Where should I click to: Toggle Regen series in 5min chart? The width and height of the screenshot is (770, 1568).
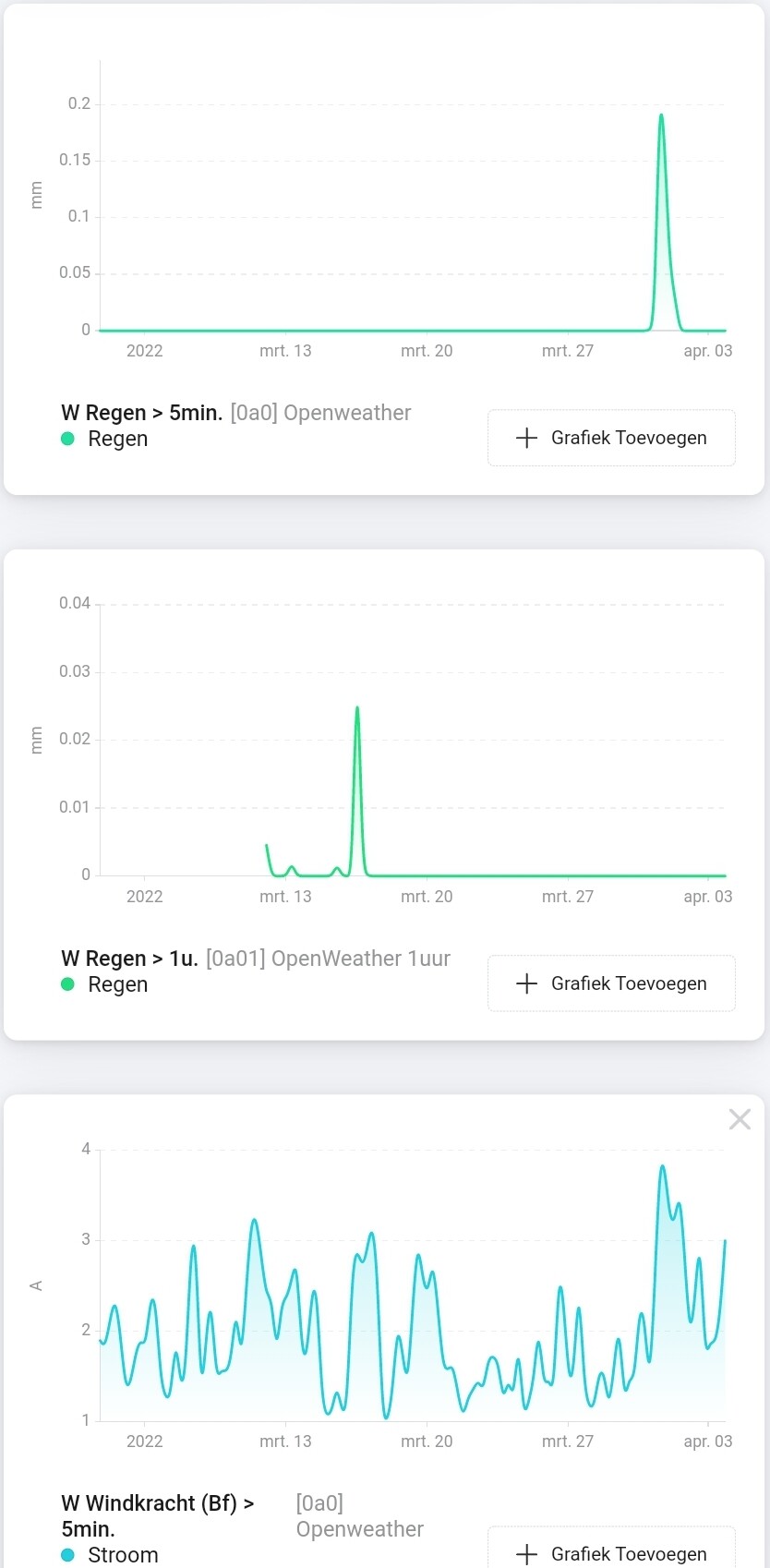tap(104, 439)
